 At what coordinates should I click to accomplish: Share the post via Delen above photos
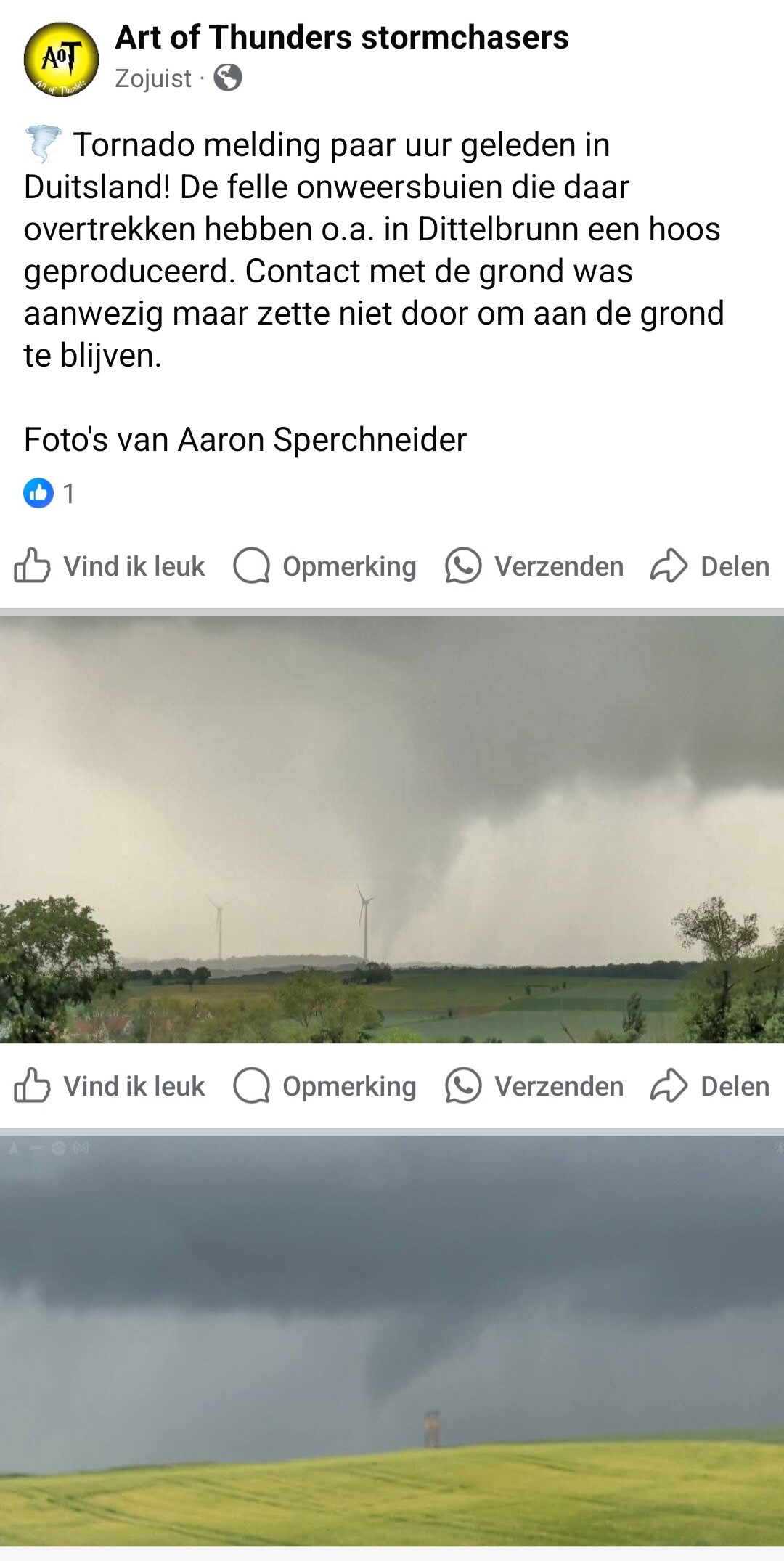tap(709, 566)
